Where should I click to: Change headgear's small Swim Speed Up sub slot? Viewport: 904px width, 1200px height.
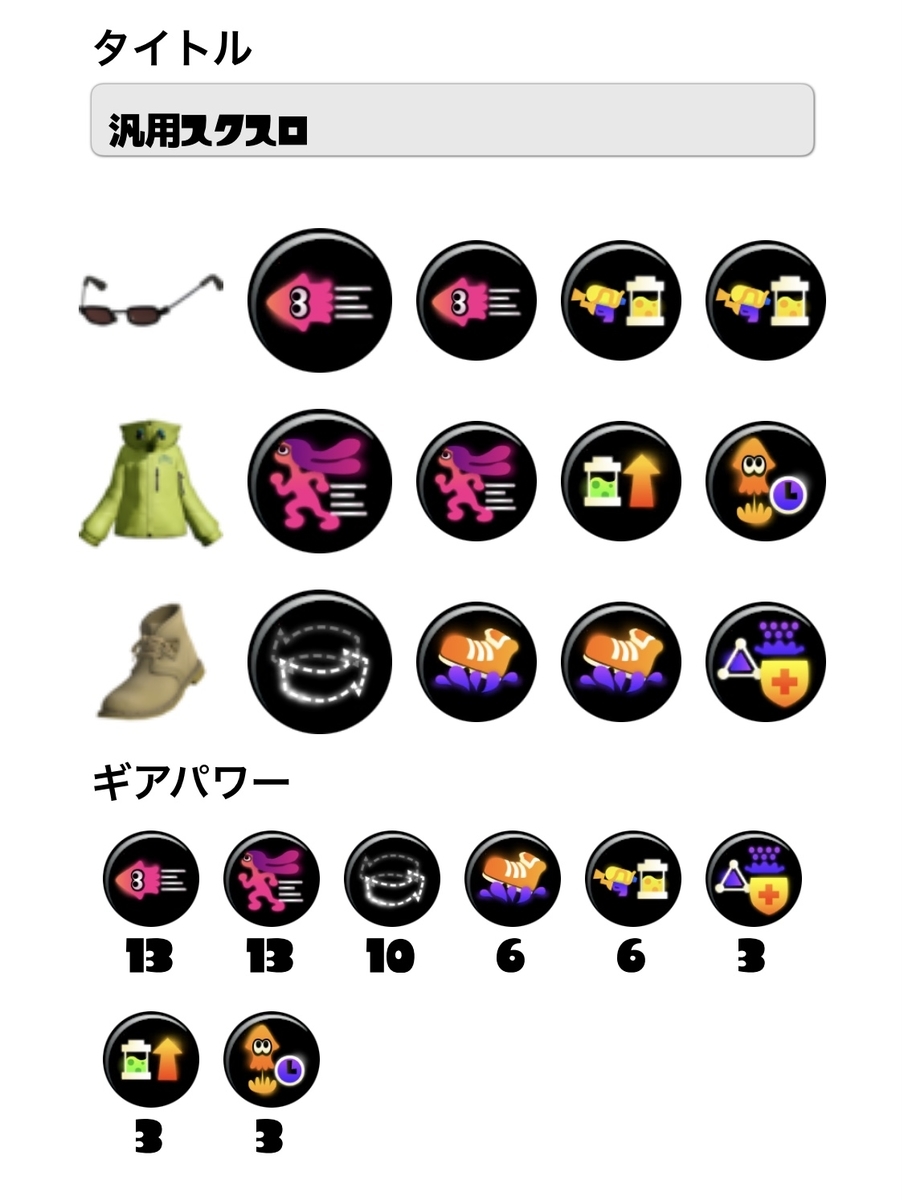(x=476, y=300)
